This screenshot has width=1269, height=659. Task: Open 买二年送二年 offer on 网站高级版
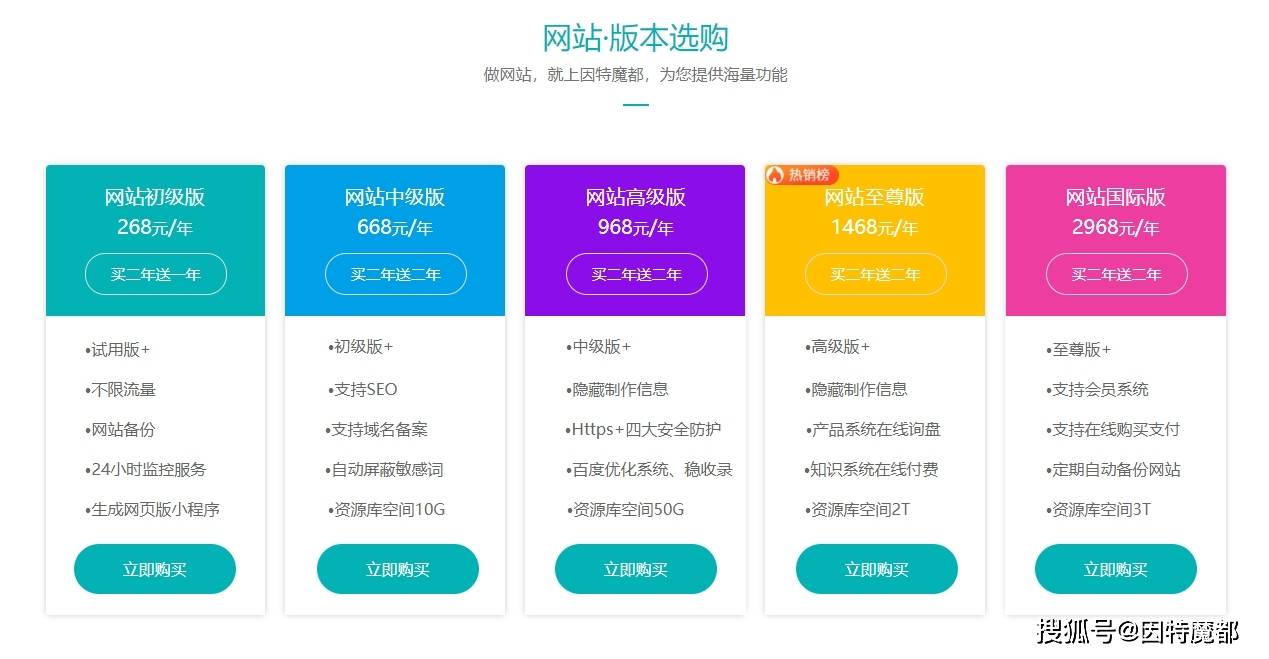(636, 274)
